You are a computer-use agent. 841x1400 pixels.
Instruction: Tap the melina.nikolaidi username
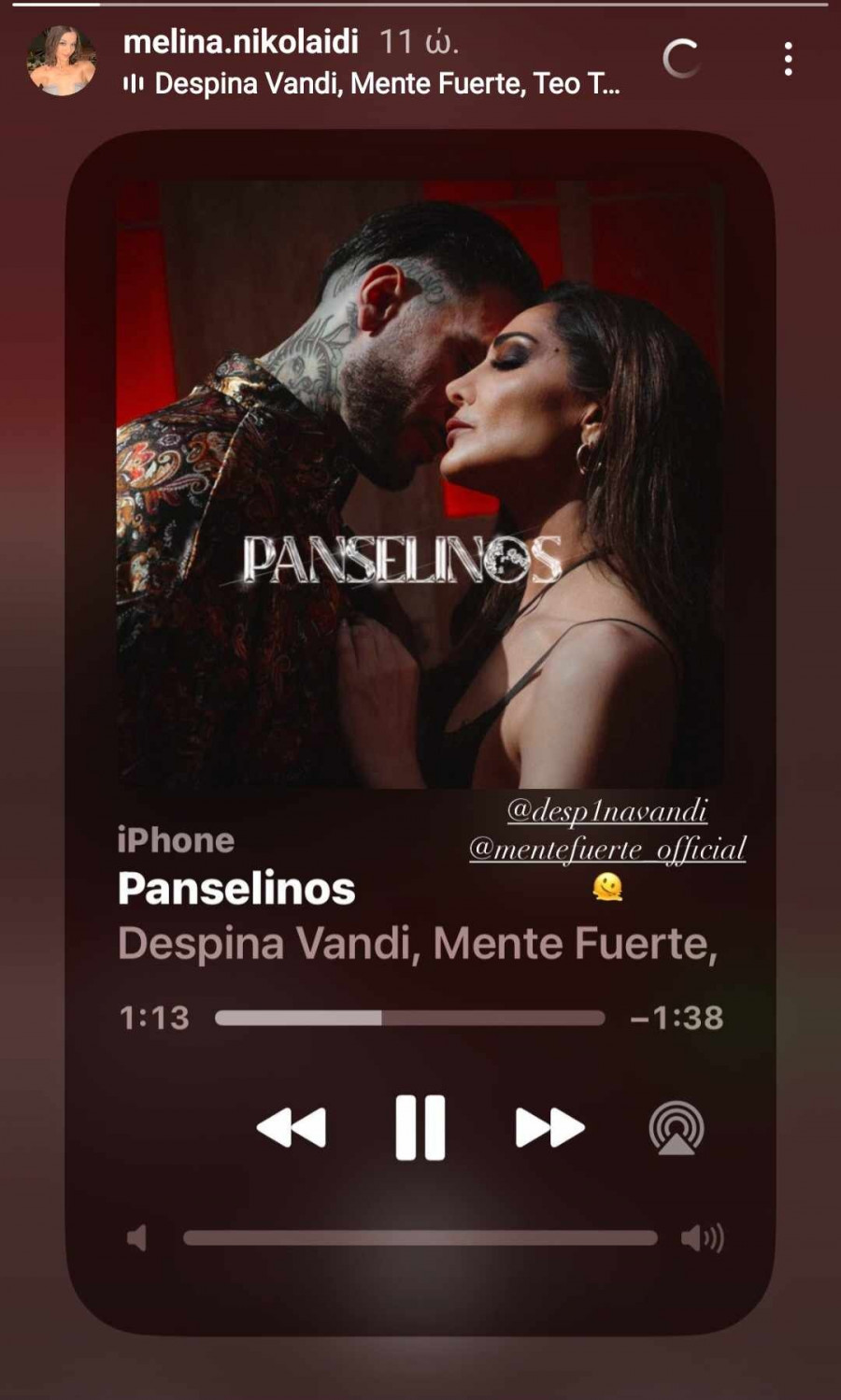pyautogui.click(x=240, y=41)
